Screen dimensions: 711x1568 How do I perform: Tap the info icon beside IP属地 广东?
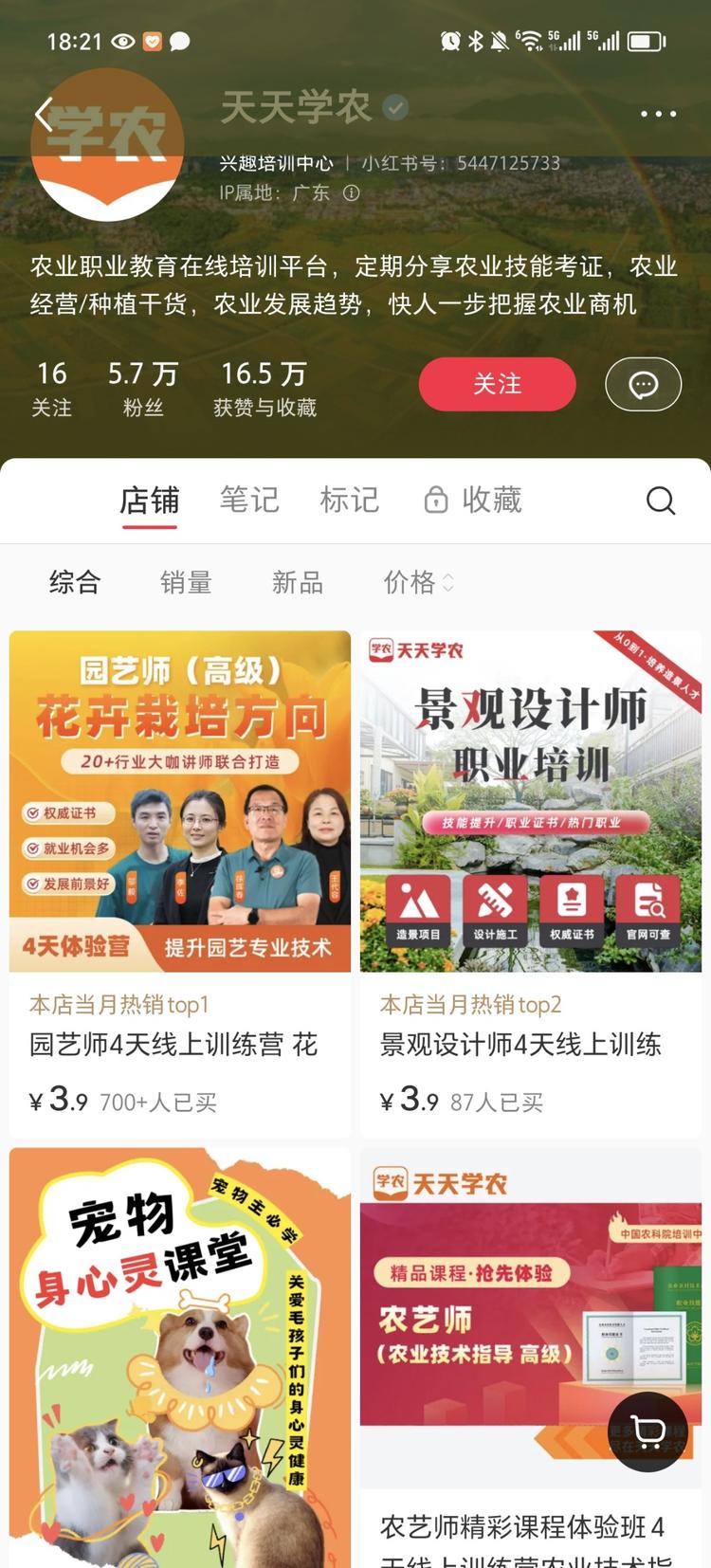(x=350, y=193)
